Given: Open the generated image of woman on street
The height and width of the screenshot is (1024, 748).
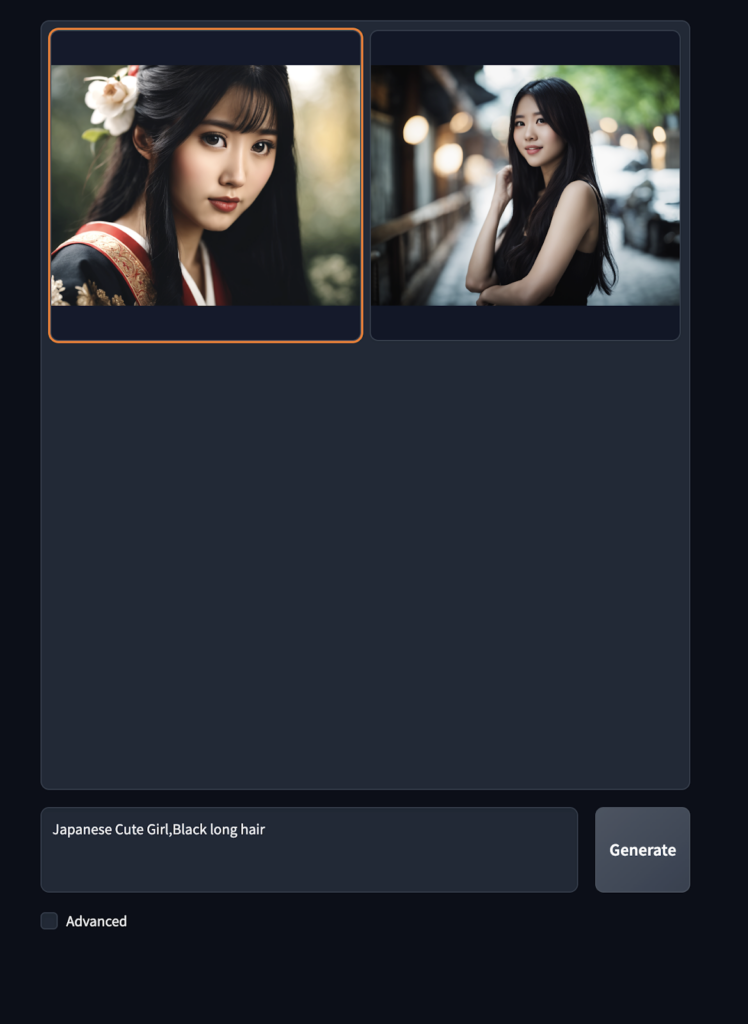Looking at the screenshot, I should coord(525,185).
